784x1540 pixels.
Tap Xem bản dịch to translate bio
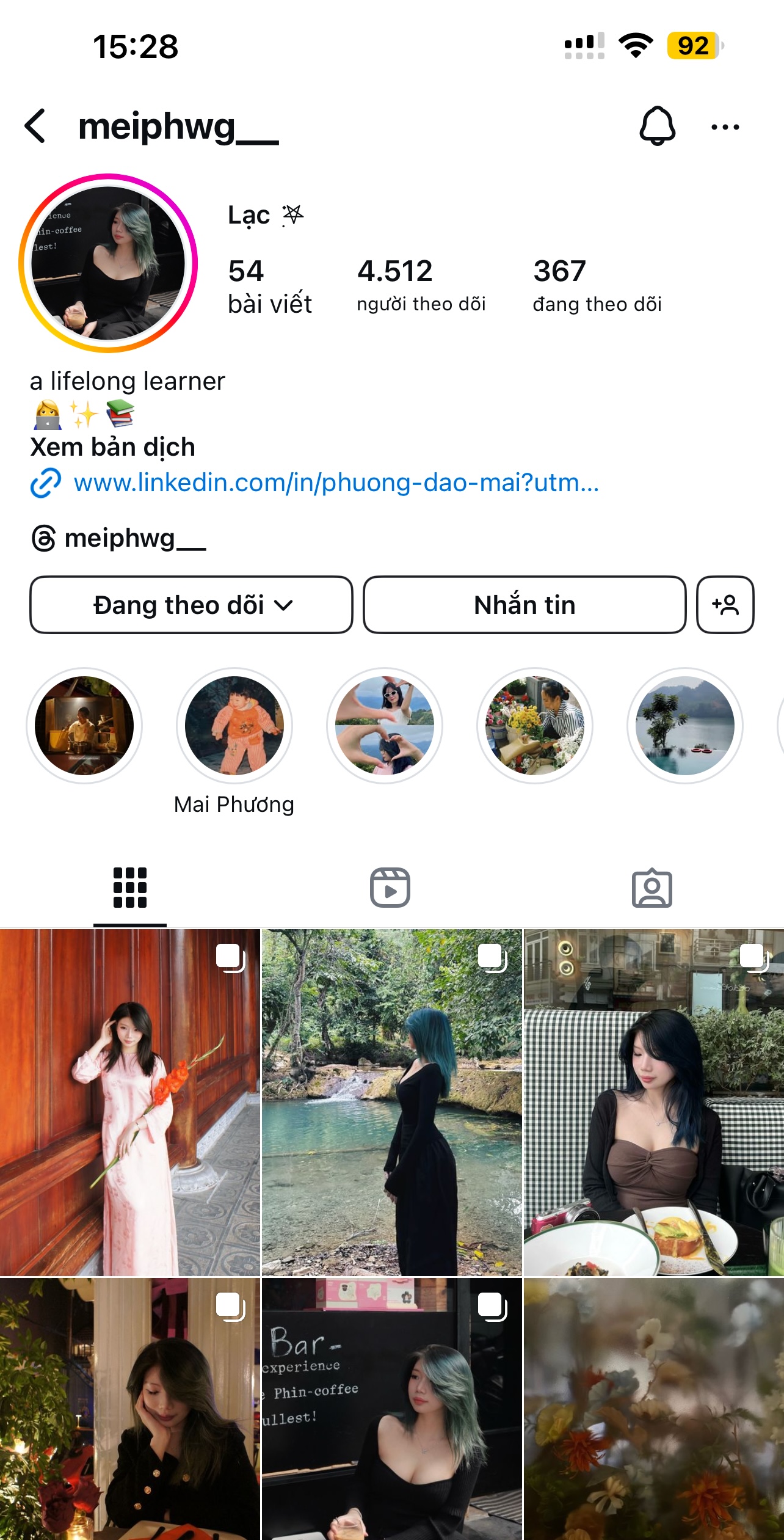(112, 447)
